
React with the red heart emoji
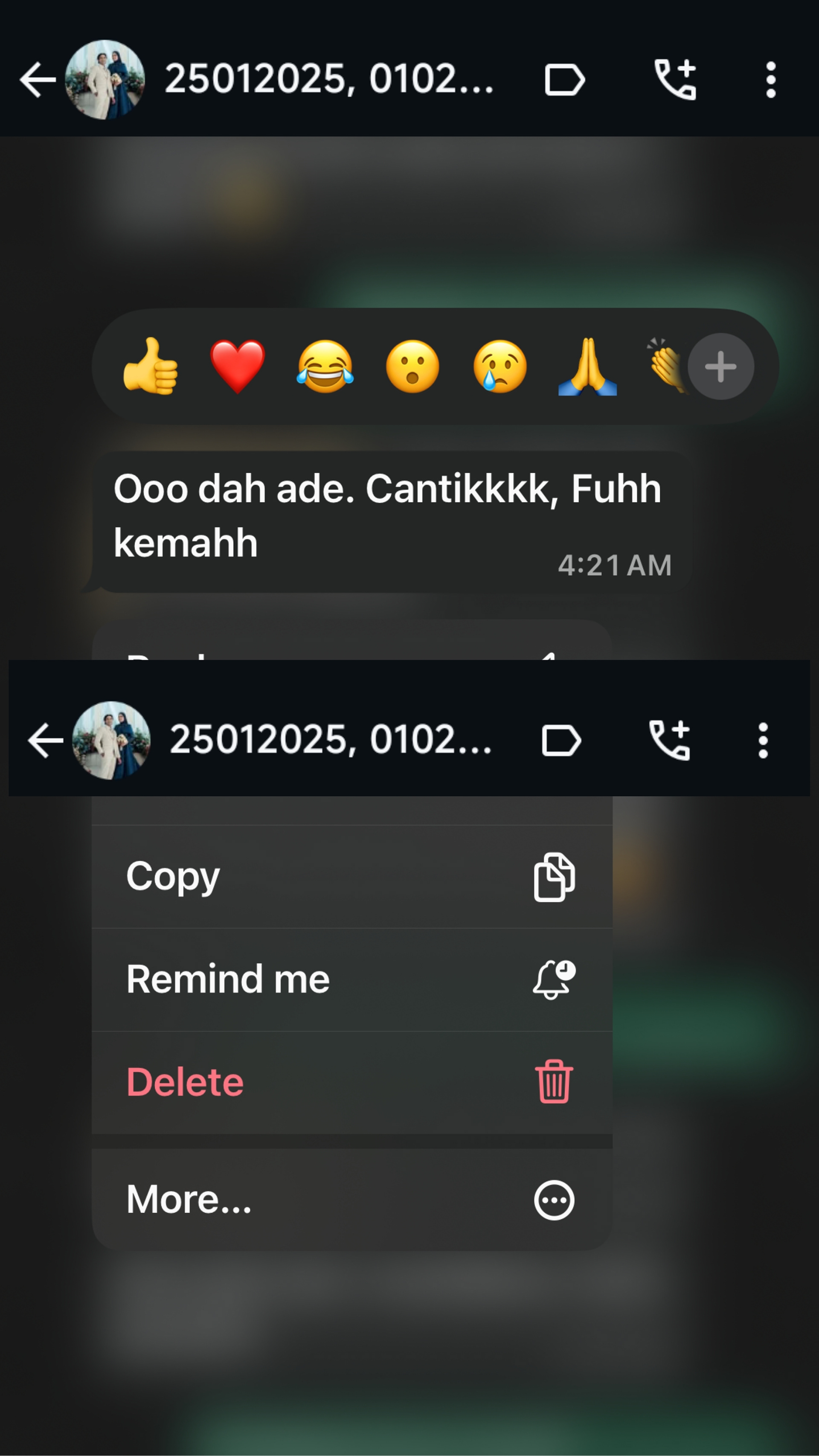coord(238,366)
